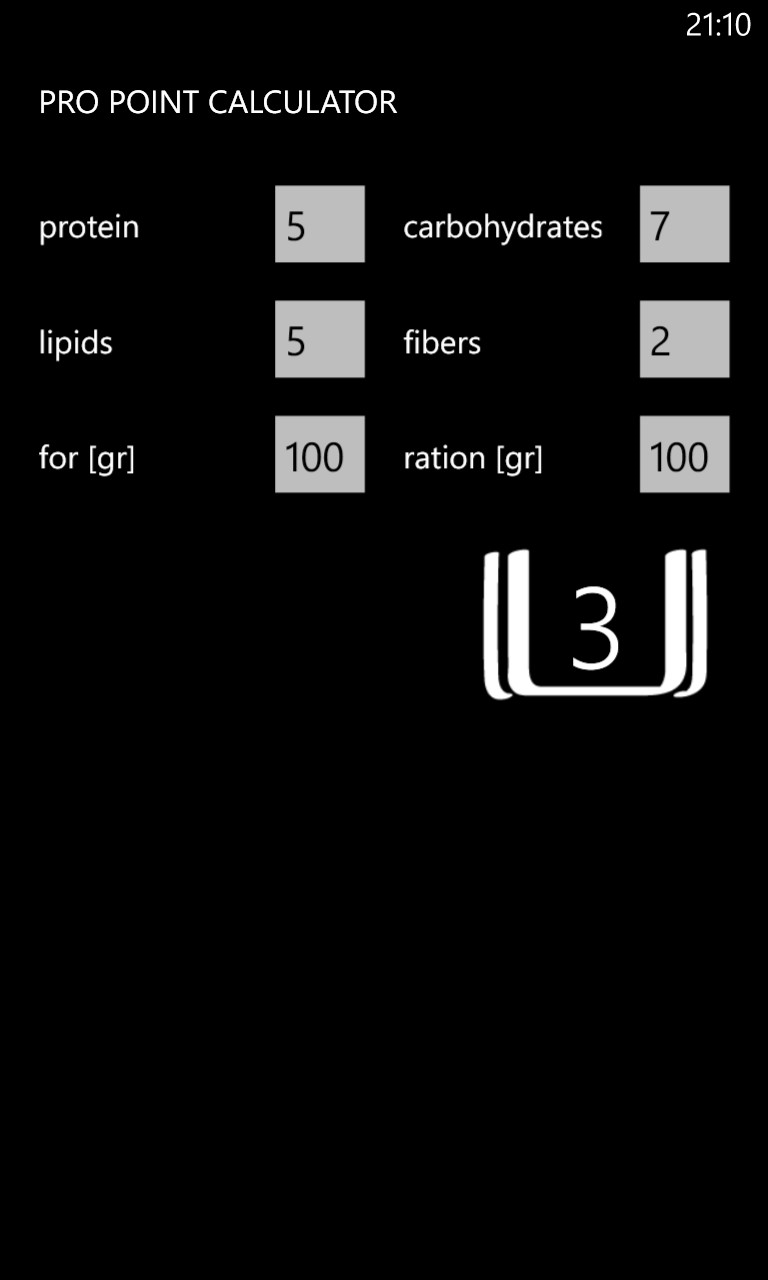
Task: Change the lipids amount field
Action: pos(320,339)
